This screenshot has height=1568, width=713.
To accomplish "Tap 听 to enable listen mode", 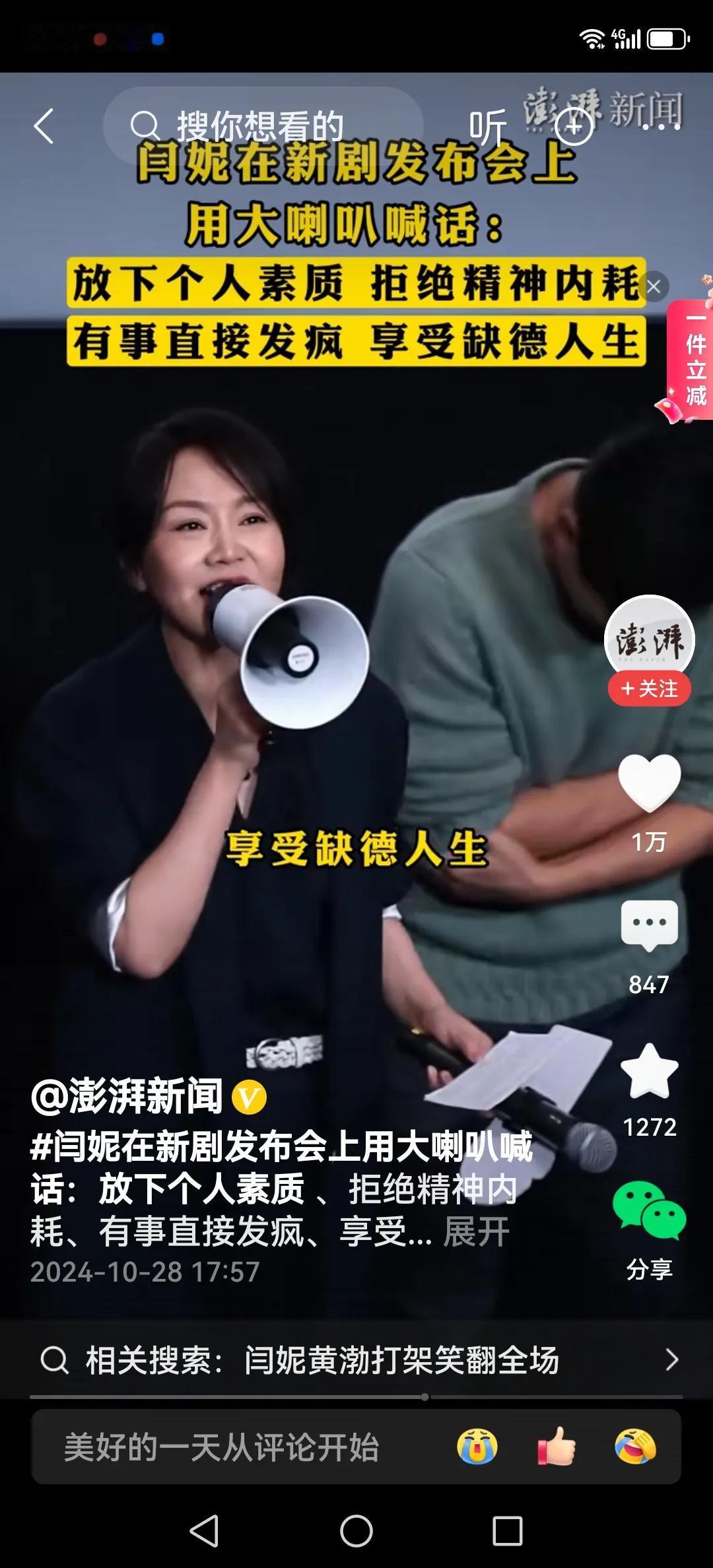I will click(487, 127).
